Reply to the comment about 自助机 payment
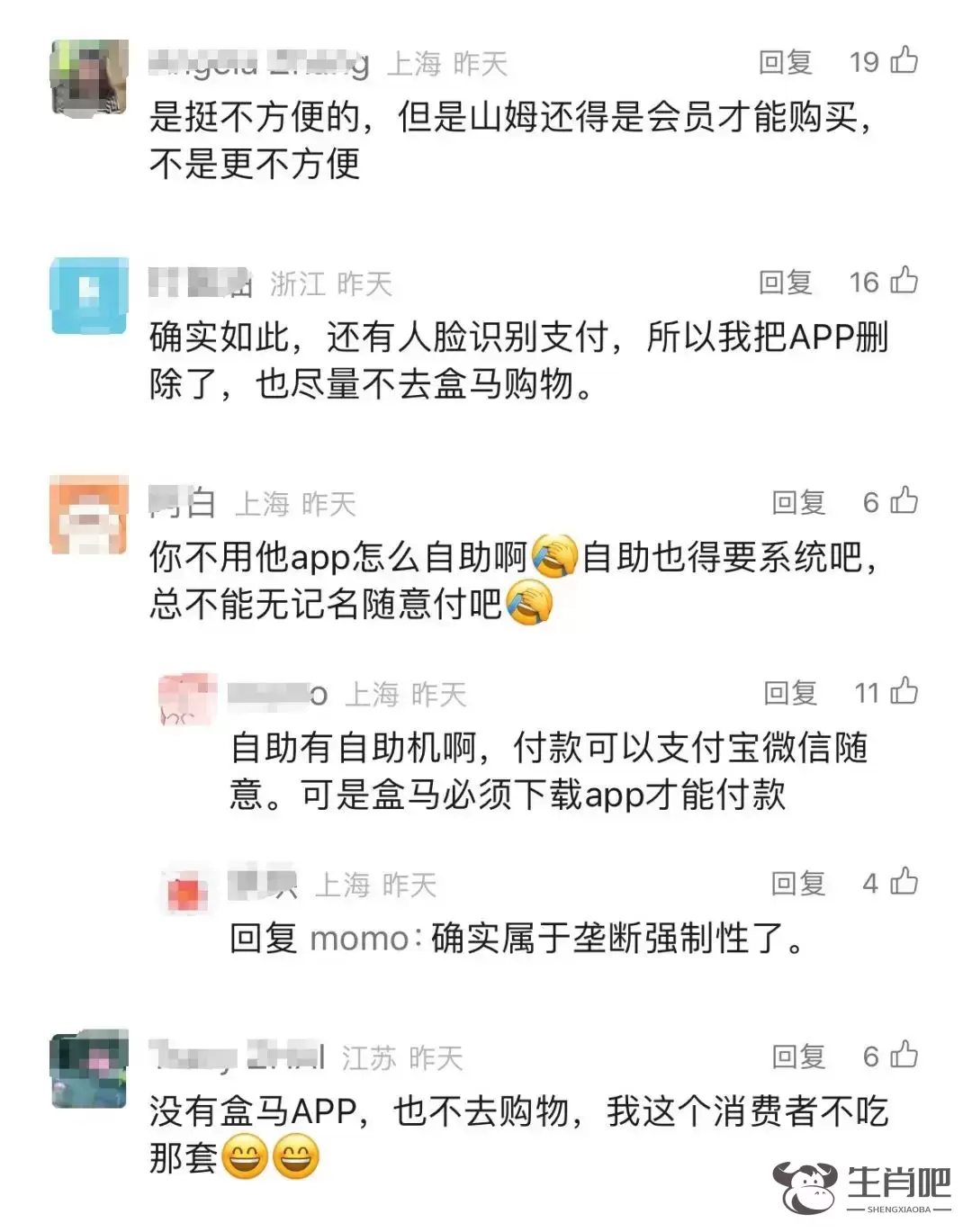Viewport: 972px width, 1232px height. pyautogui.click(x=790, y=693)
